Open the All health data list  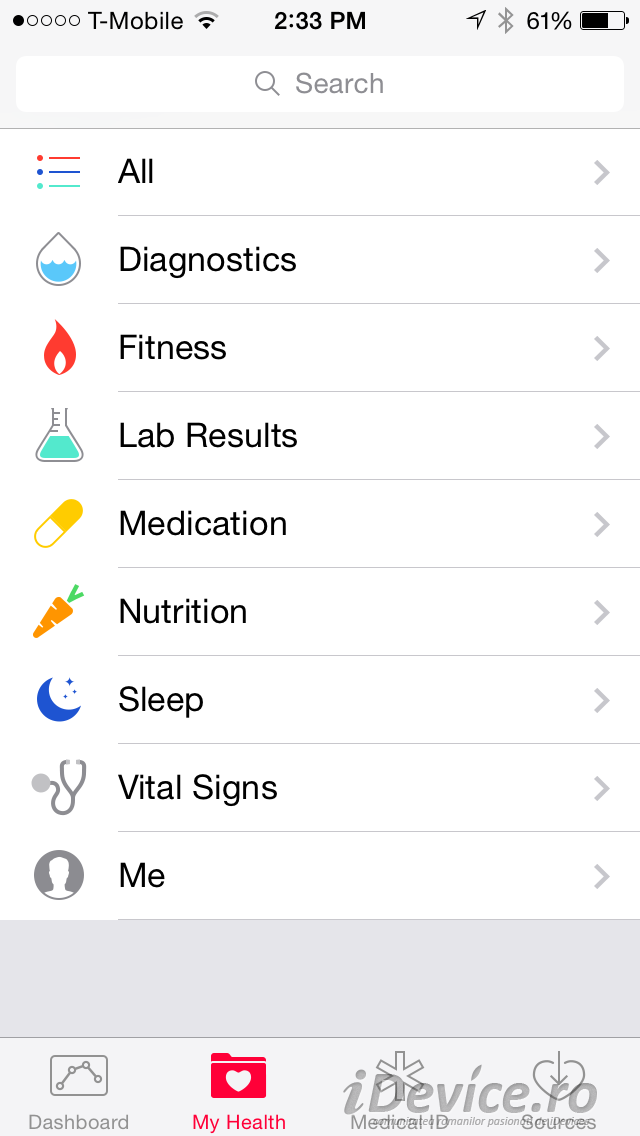(320, 172)
